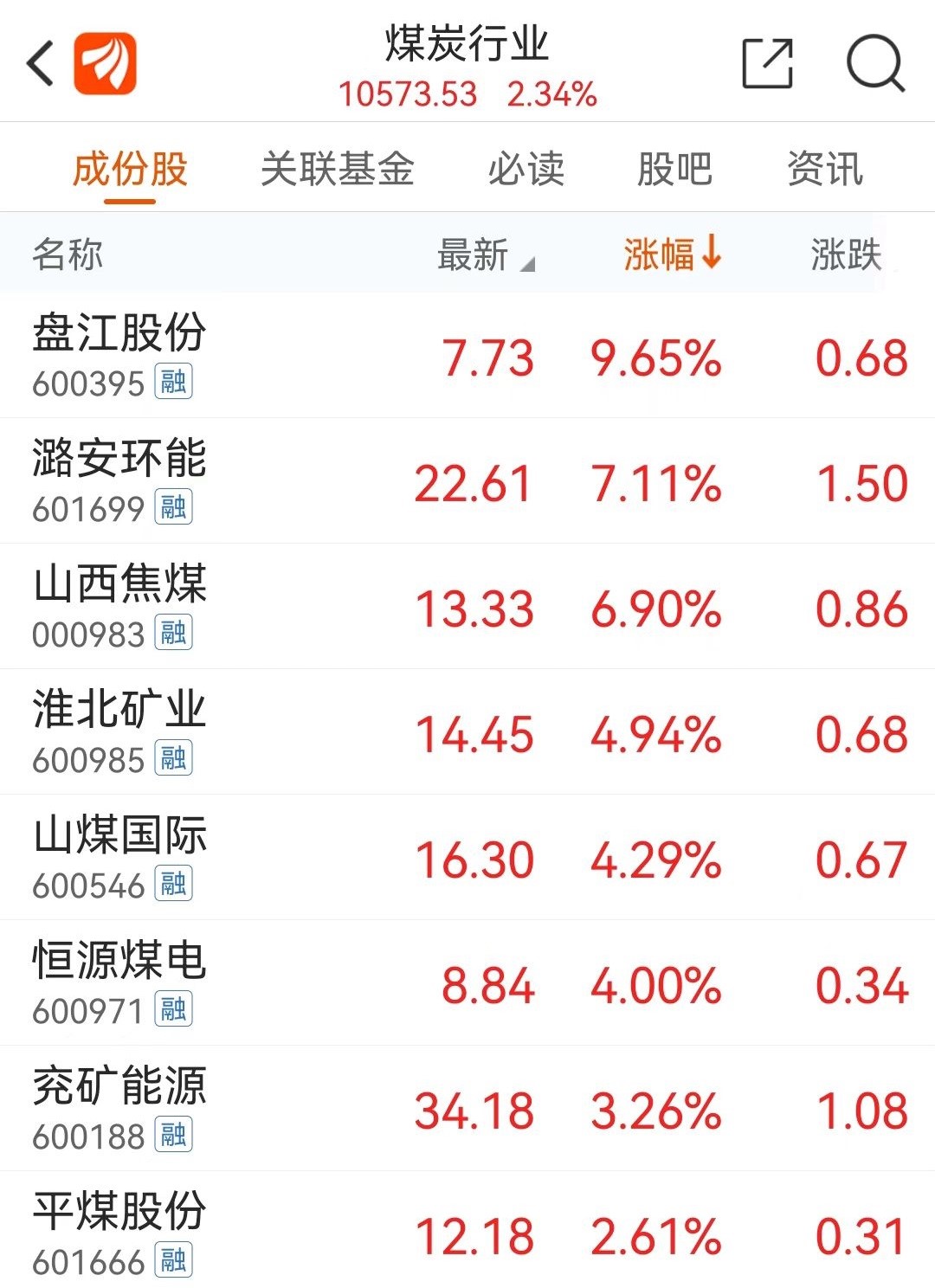Switch to the 必读 tab

526,168
